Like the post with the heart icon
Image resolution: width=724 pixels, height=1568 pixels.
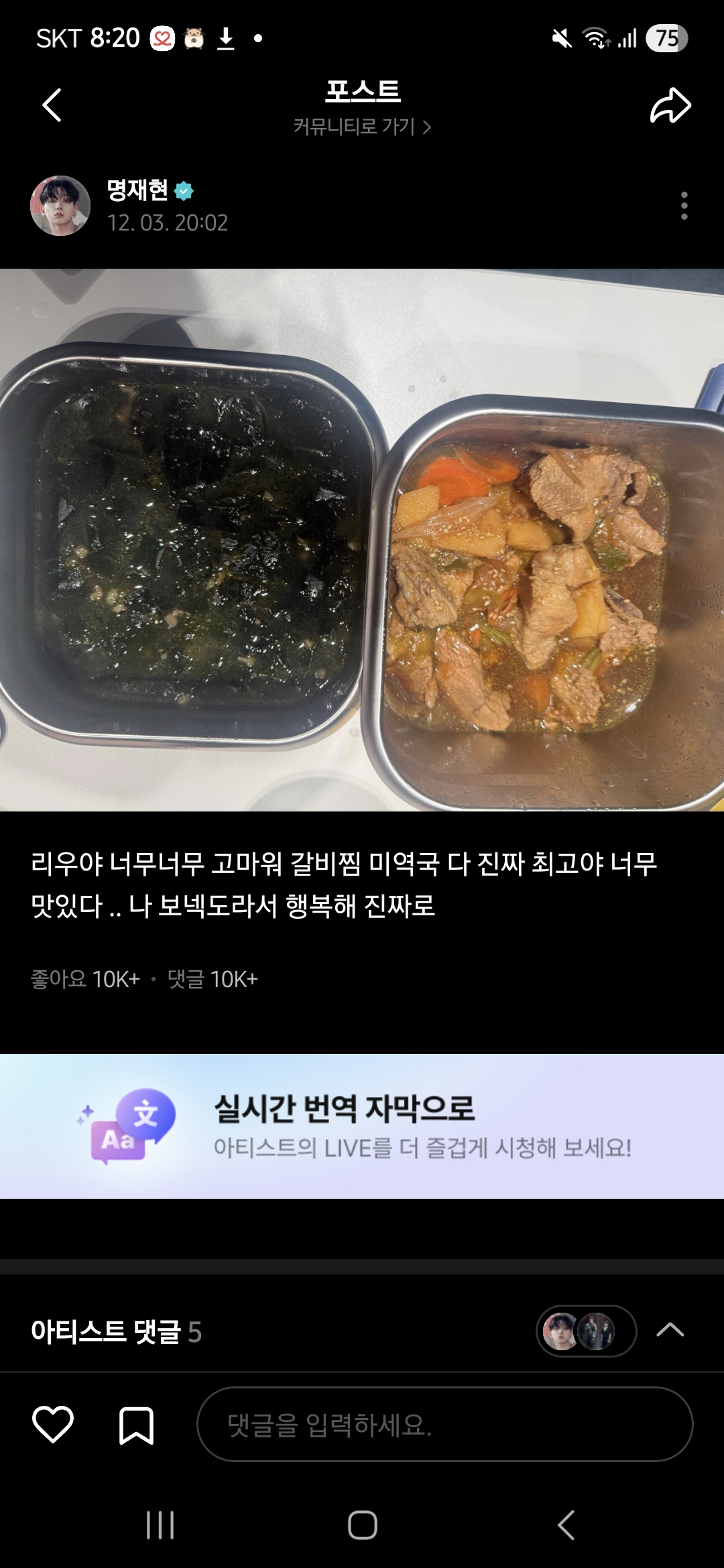(x=53, y=1424)
